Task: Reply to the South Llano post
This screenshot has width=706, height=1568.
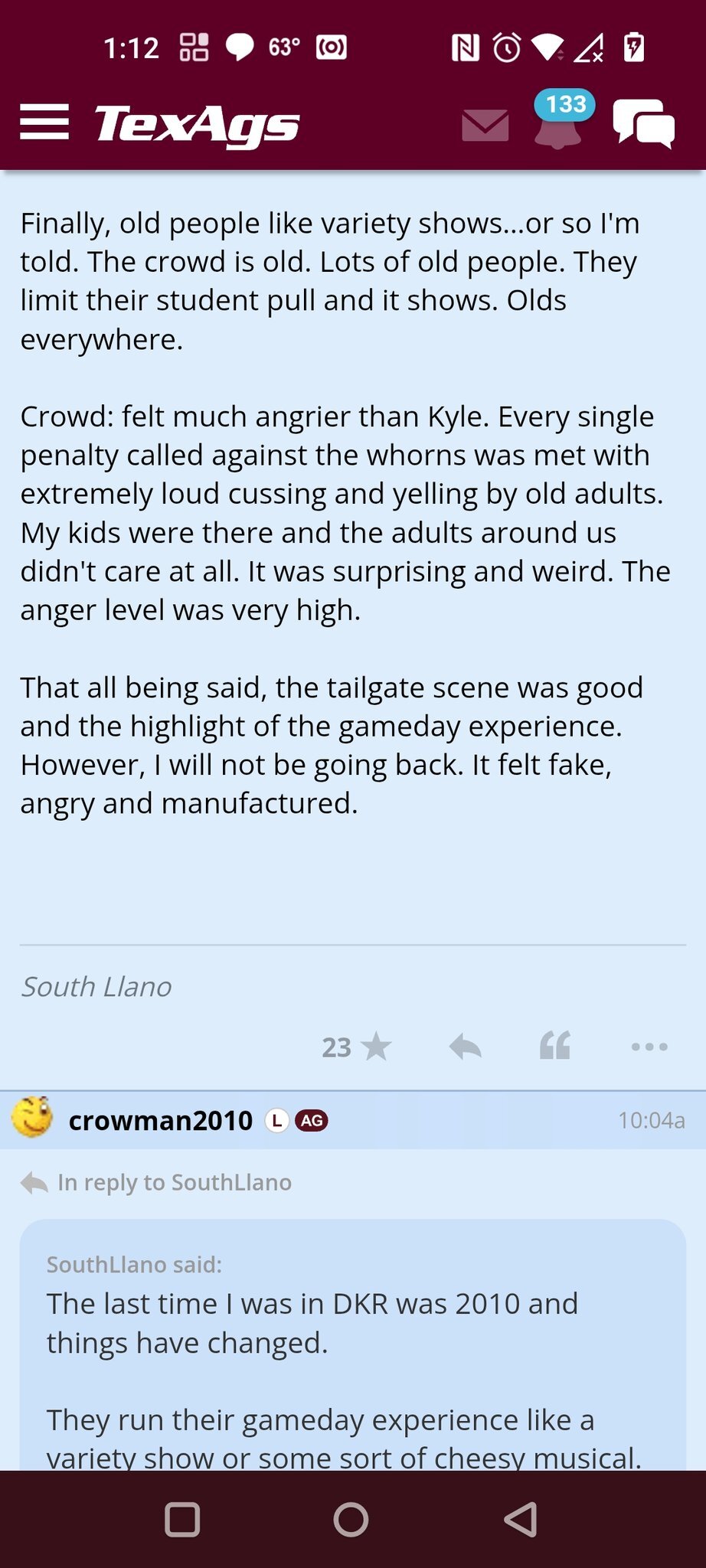Action: [465, 1047]
